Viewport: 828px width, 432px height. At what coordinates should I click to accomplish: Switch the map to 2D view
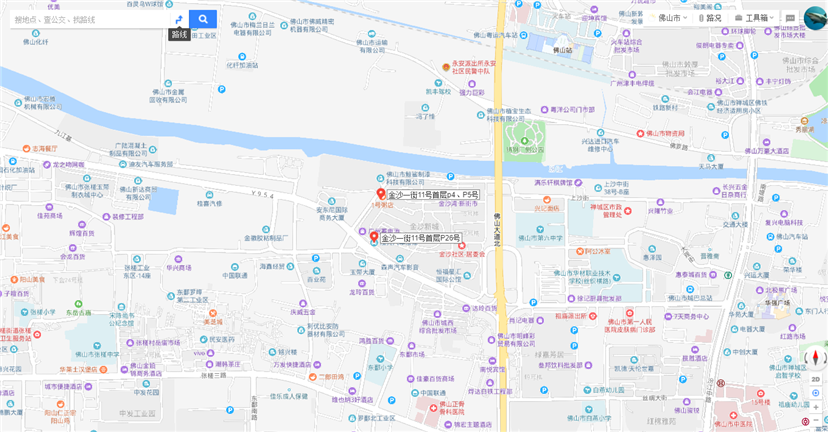816,380
